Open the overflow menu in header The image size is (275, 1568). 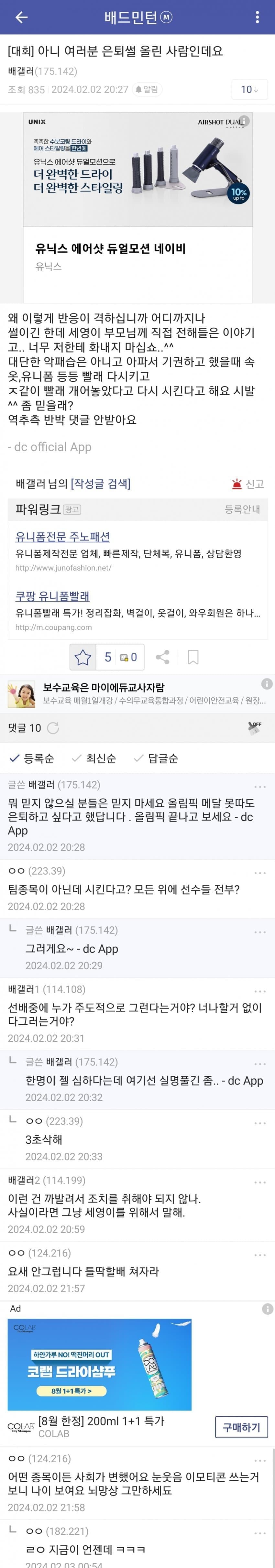pyautogui.click(x=257, y=17)
